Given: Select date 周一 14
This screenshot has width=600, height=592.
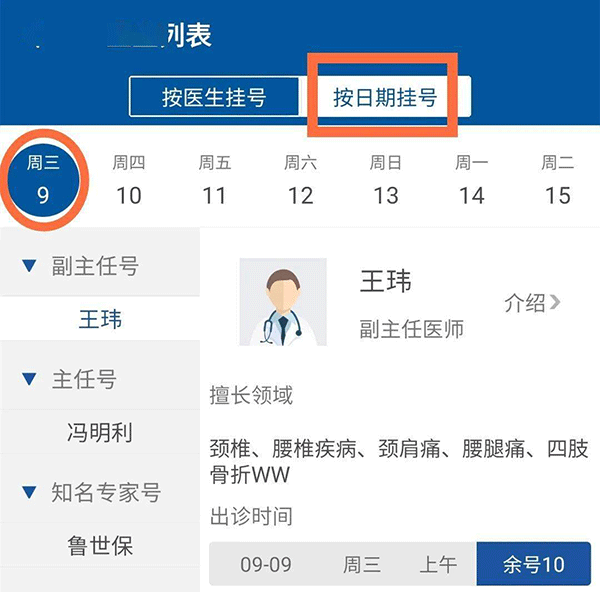Looking at the screenshot, I should 472,180.
